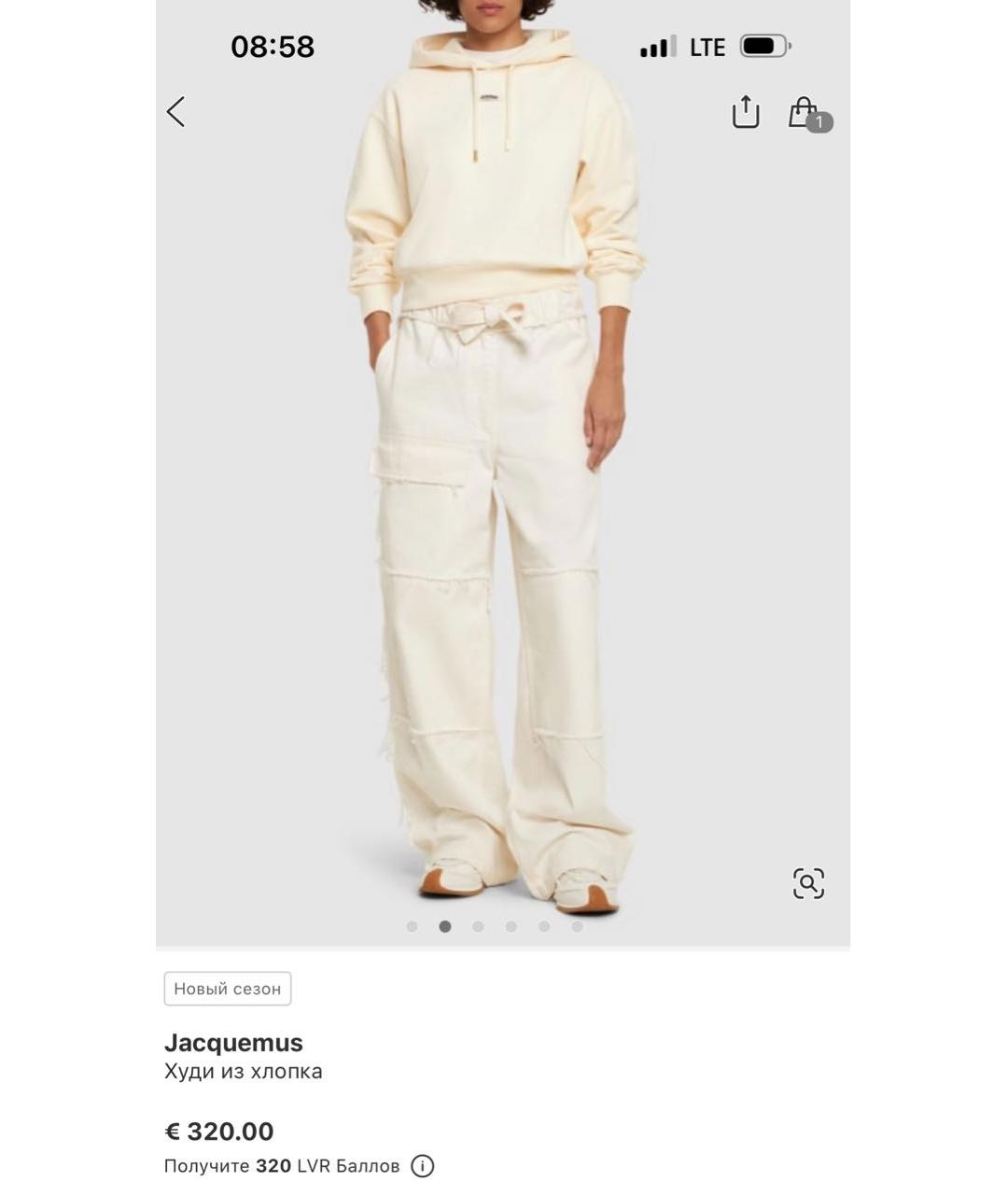Open the visual search icon on photo
The height and width of the screenshot is (1195, 1008).
point(808,882)
